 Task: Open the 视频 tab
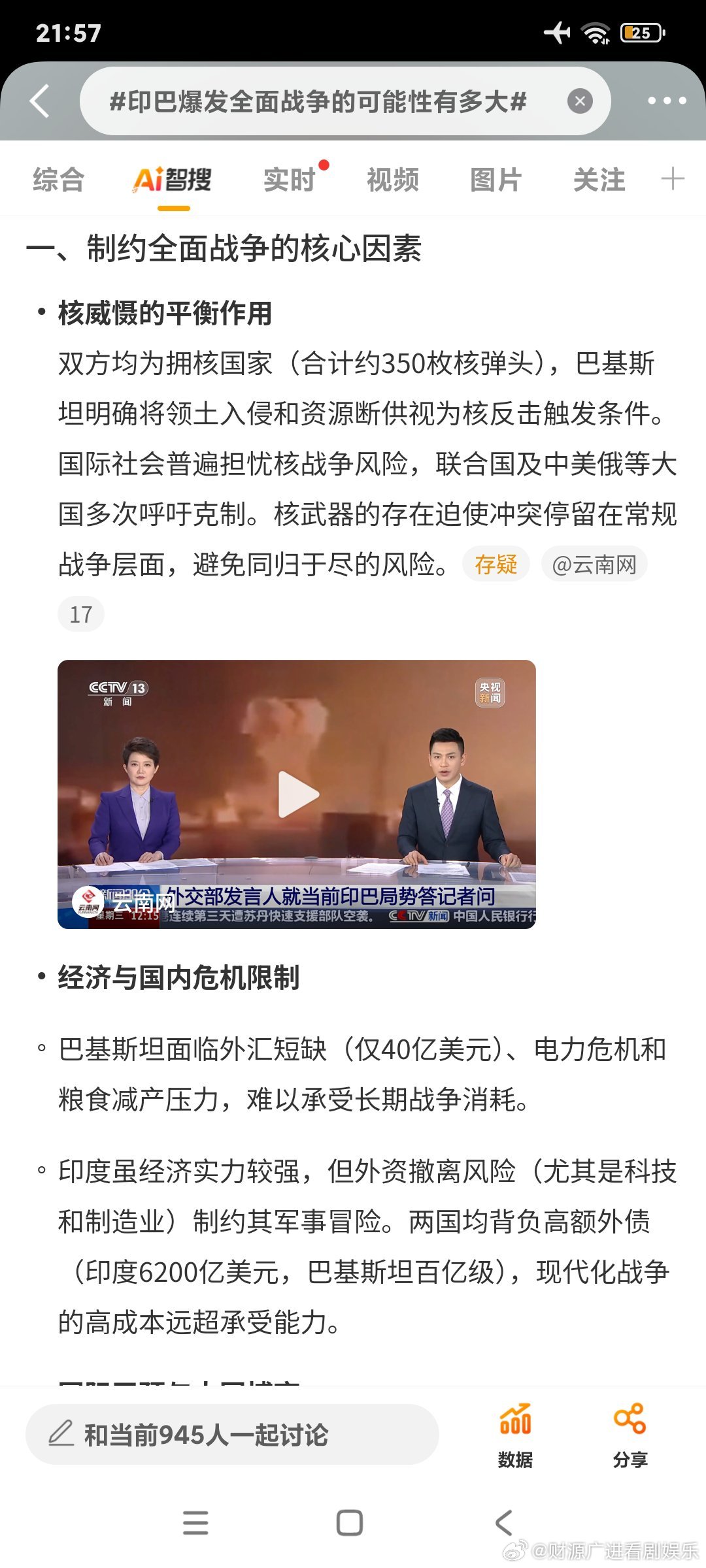(x=393, y=180)
